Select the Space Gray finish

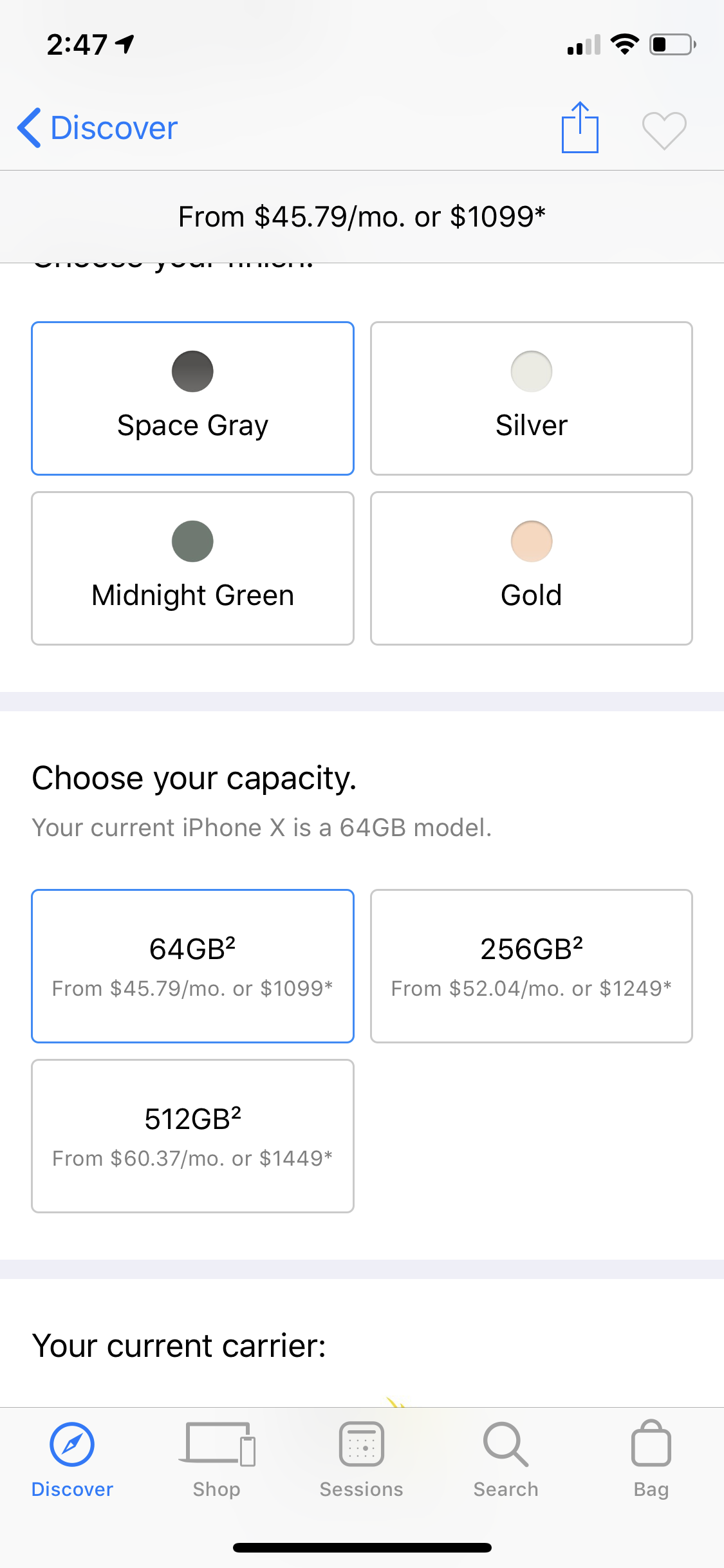(x=192, y=398)
